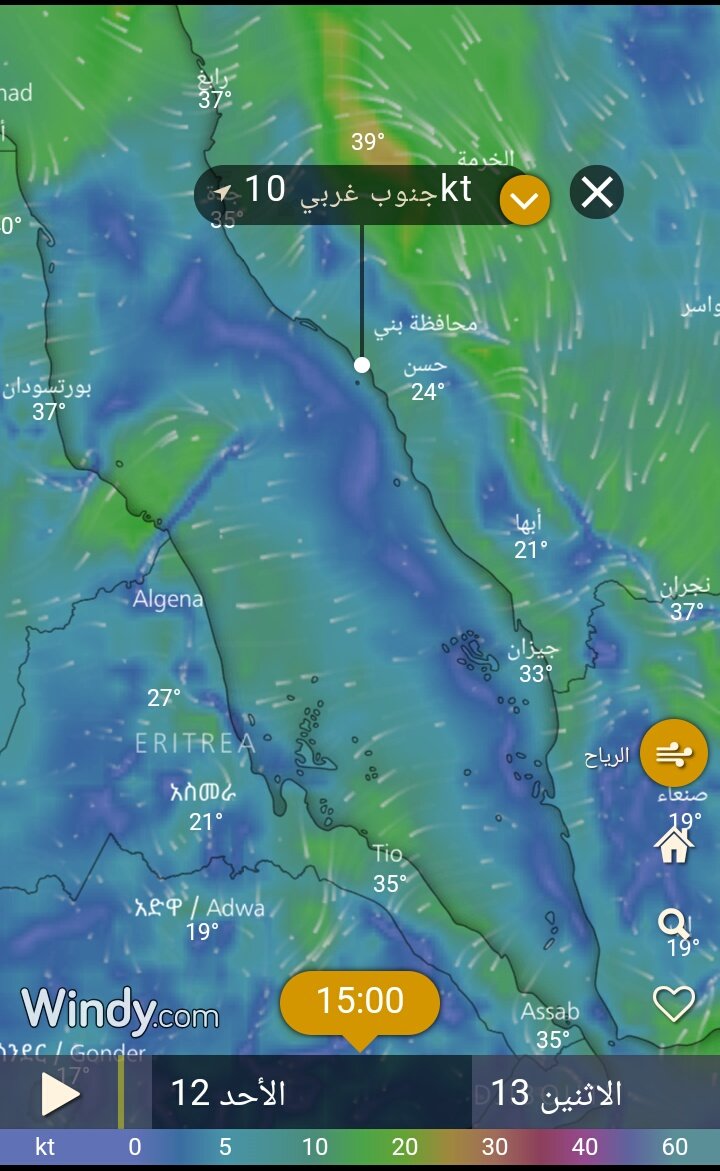Play the forecast animation
720x1171 pixels.
[x=59, y=1094]
